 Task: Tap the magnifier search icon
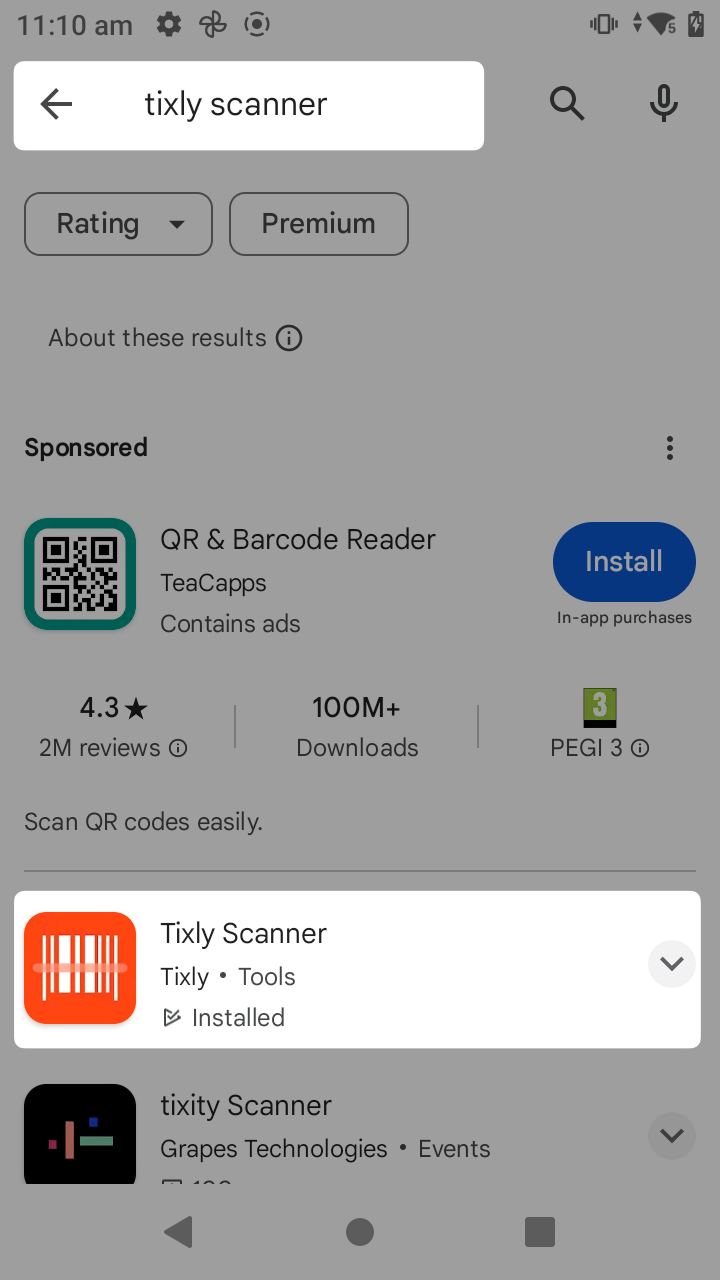(x=566, y=103)
